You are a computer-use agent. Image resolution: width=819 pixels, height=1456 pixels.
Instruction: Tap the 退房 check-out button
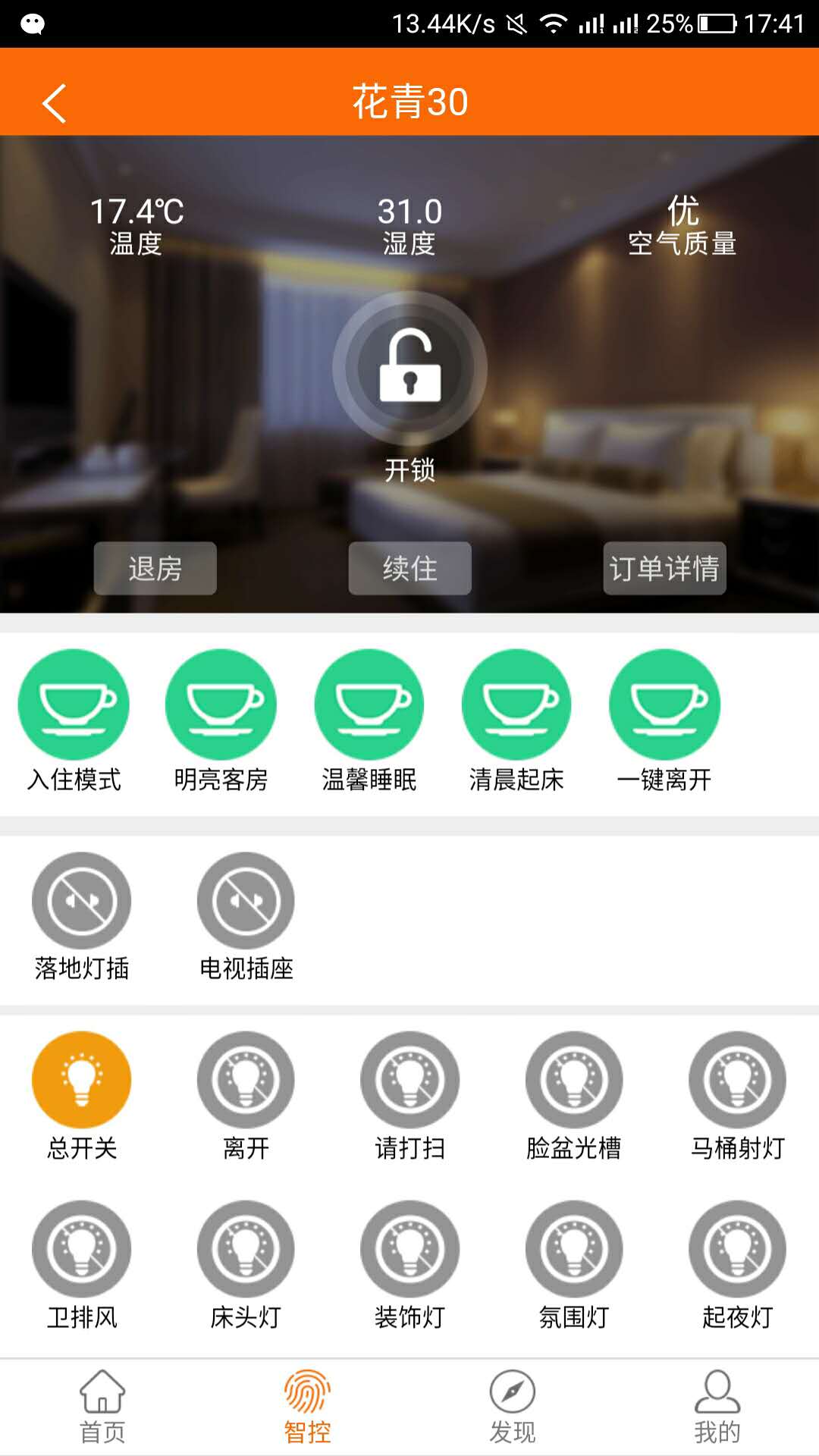(155, 568)
